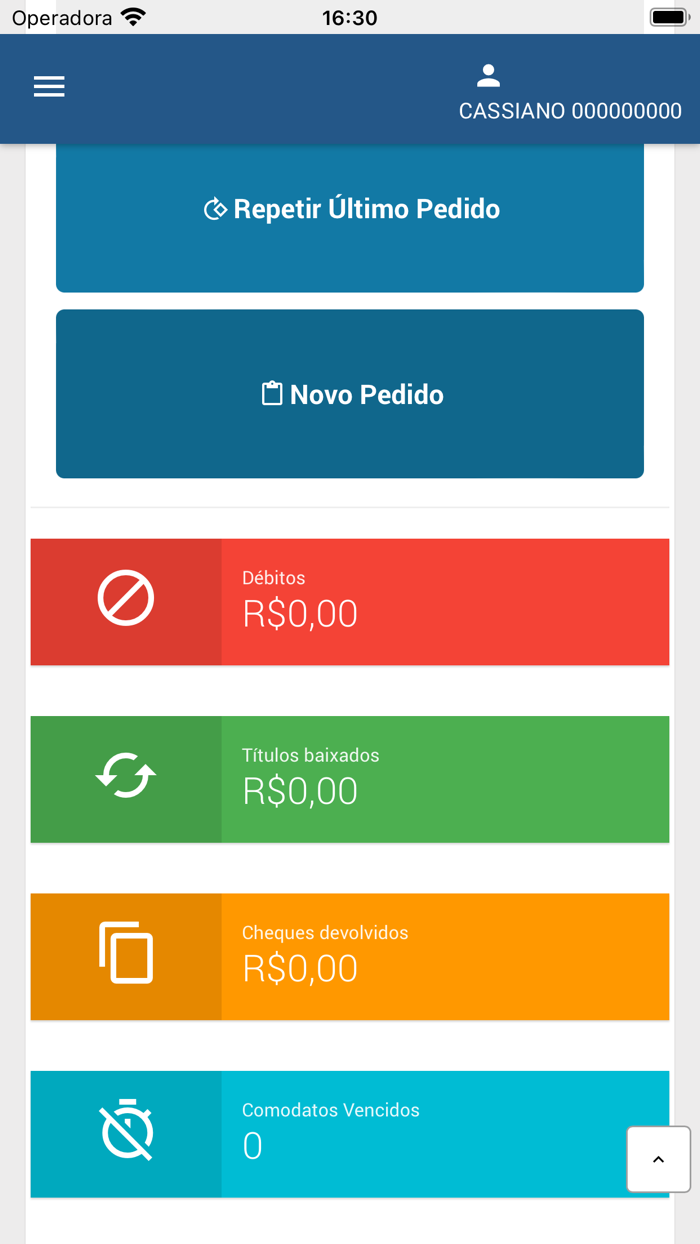View the Títulos baixados card
700x1244 pixels.
(x=350, y=779)
